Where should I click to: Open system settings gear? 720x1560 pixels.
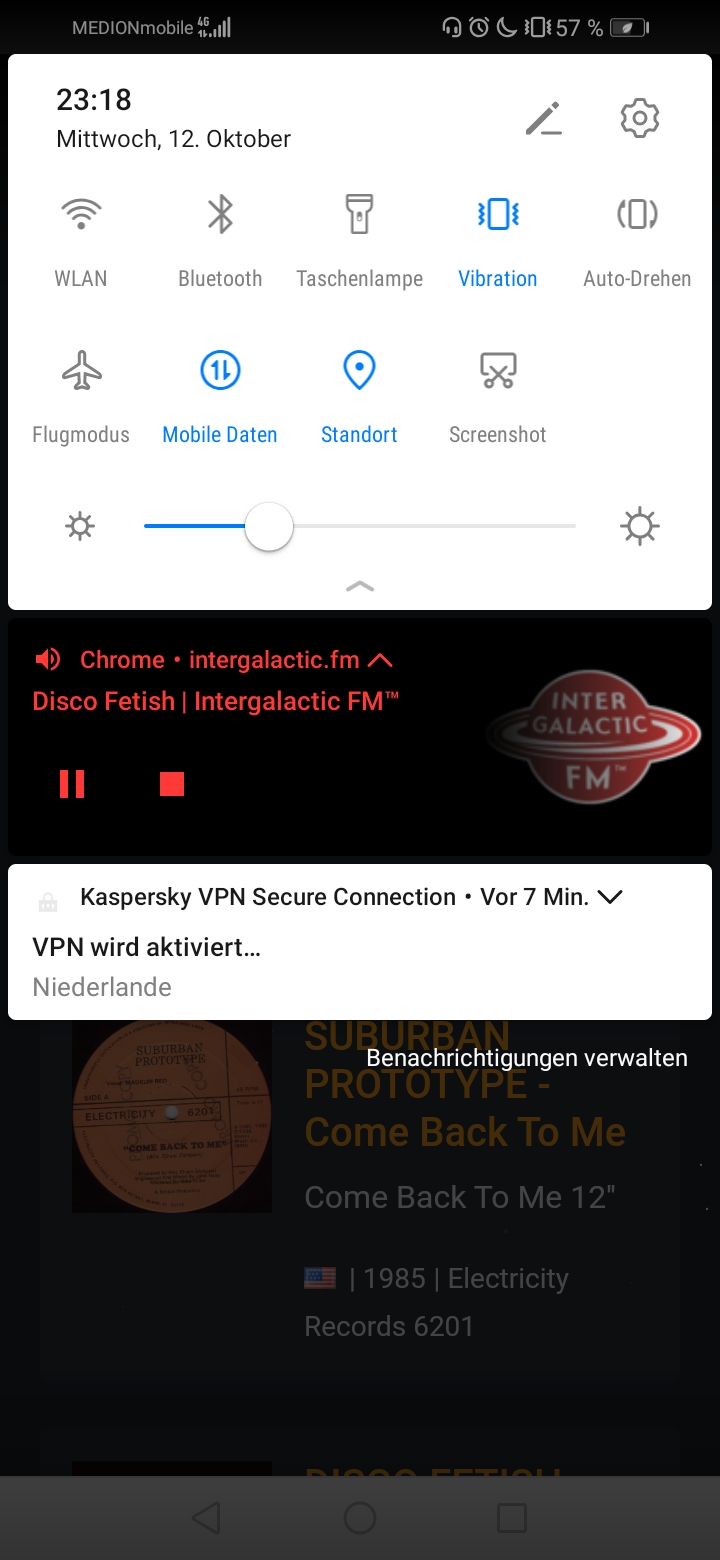(x=639, y=119)
